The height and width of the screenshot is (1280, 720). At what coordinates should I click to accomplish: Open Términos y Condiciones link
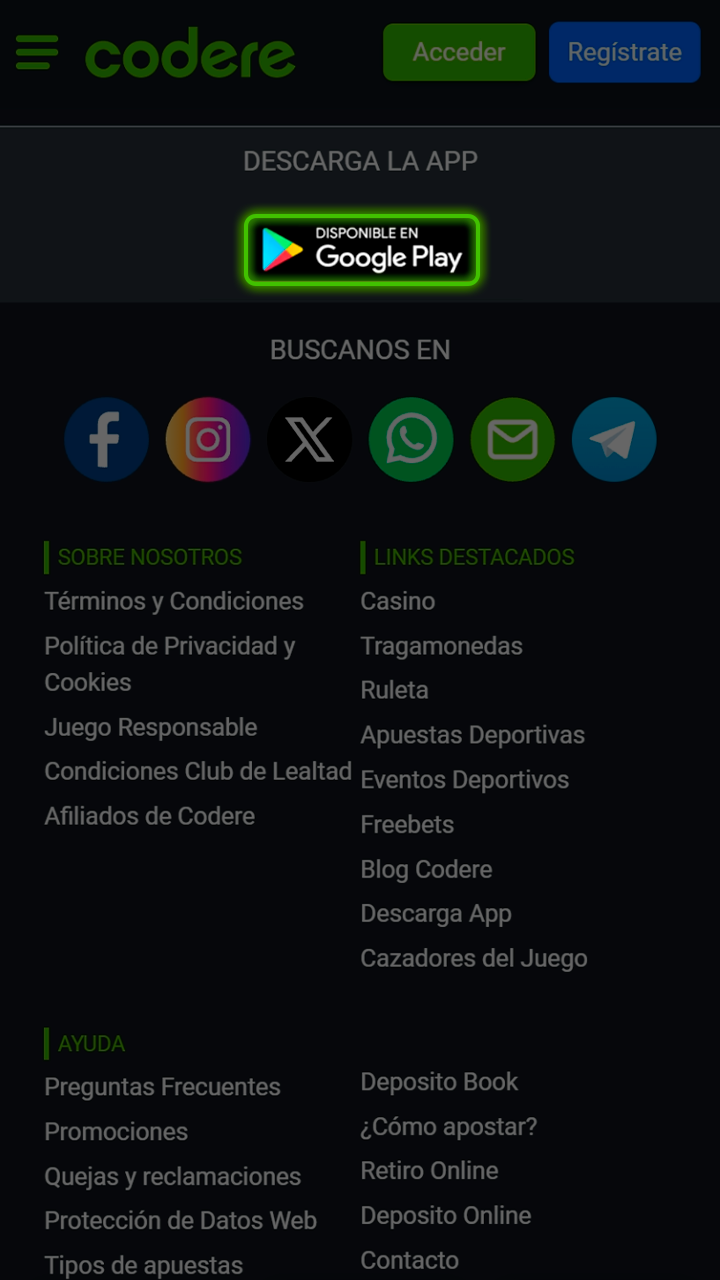point(173,601)
